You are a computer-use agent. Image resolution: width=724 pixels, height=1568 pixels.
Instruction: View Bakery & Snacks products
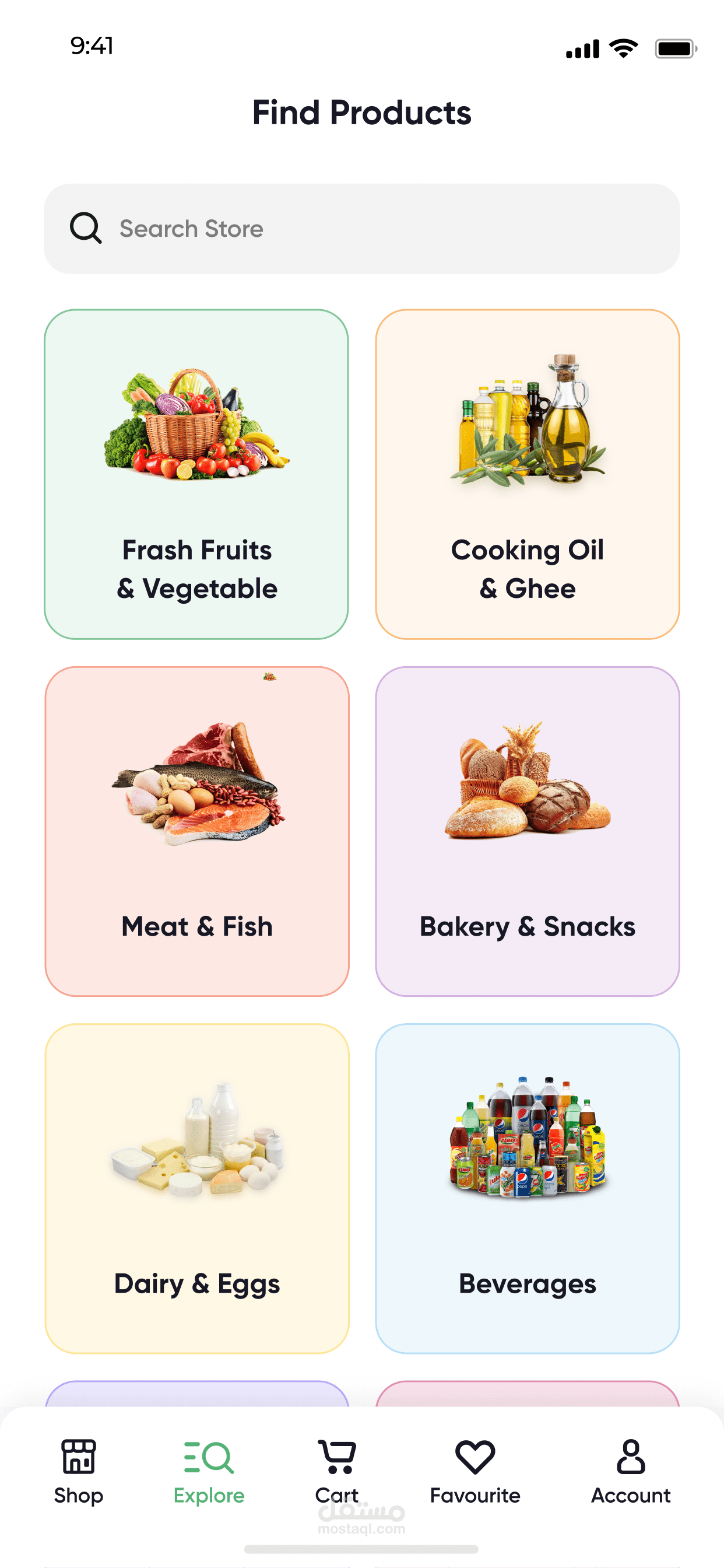tap(527, 831)
